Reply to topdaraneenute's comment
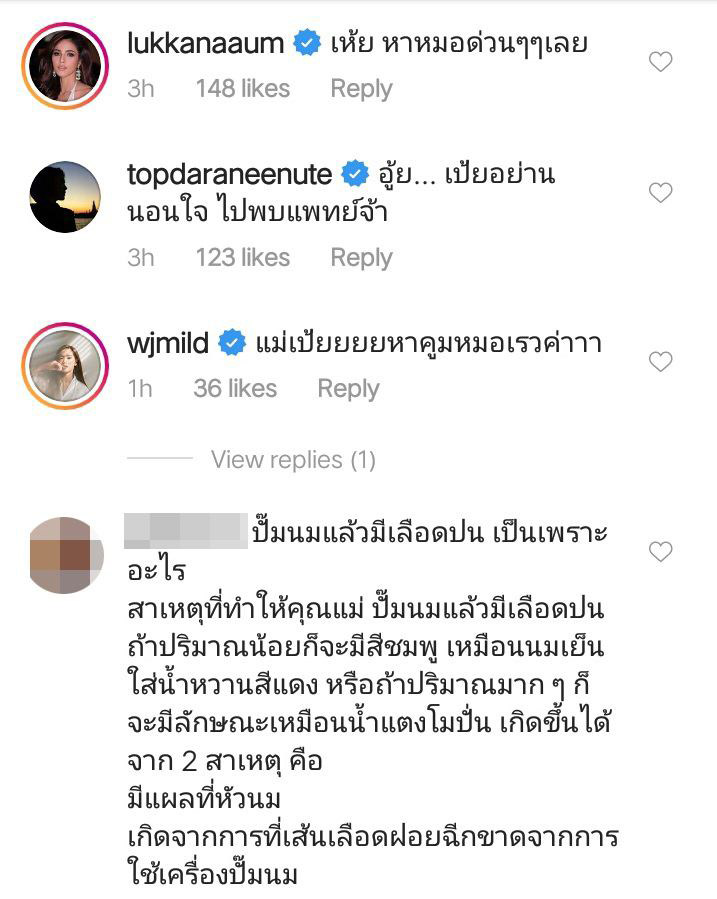 pyautogui.click(x=361, y=258)
